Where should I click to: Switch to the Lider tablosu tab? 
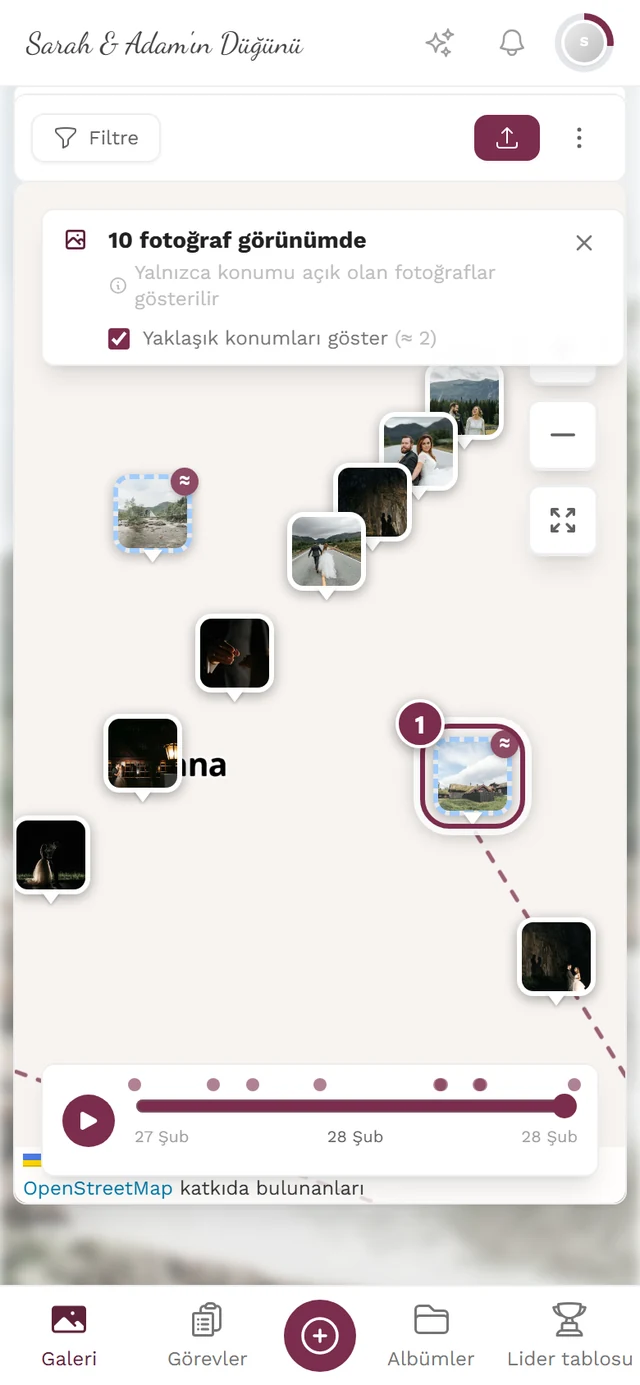[x=569, y=1334]
